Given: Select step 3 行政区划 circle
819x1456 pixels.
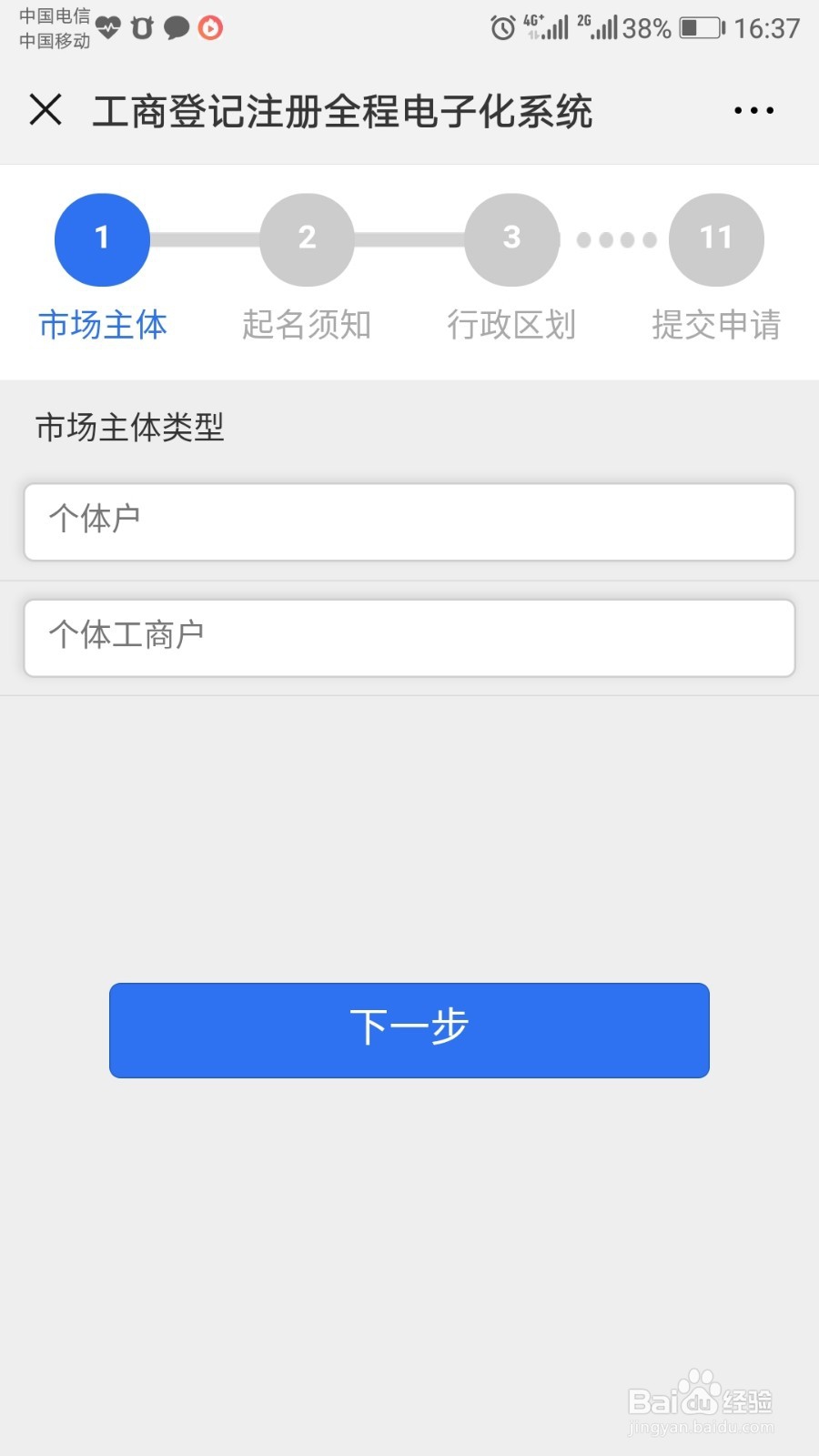Looking at the screenshot, I should pyautogui.click(x=511, y=238).
